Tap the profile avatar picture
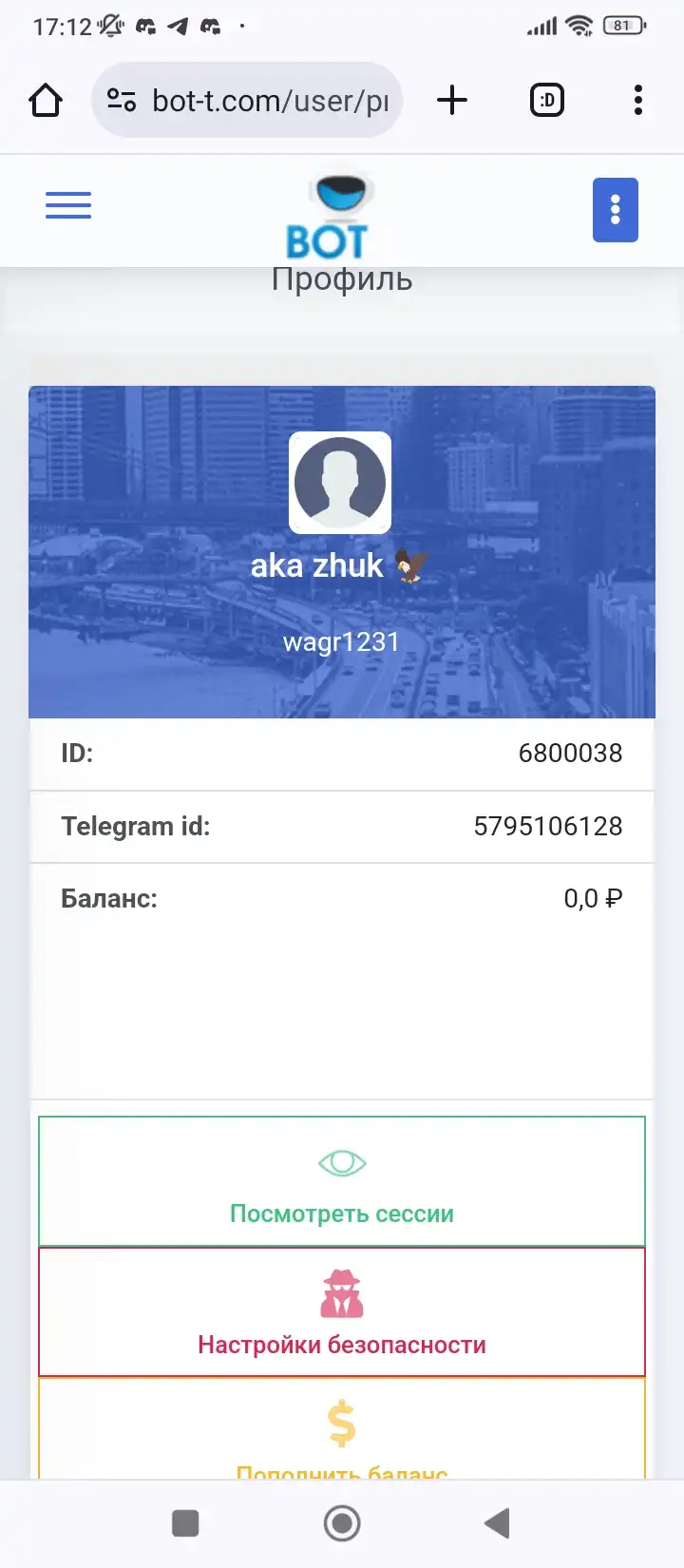This screenshot has height=1568, width=684. click(340, 483)
